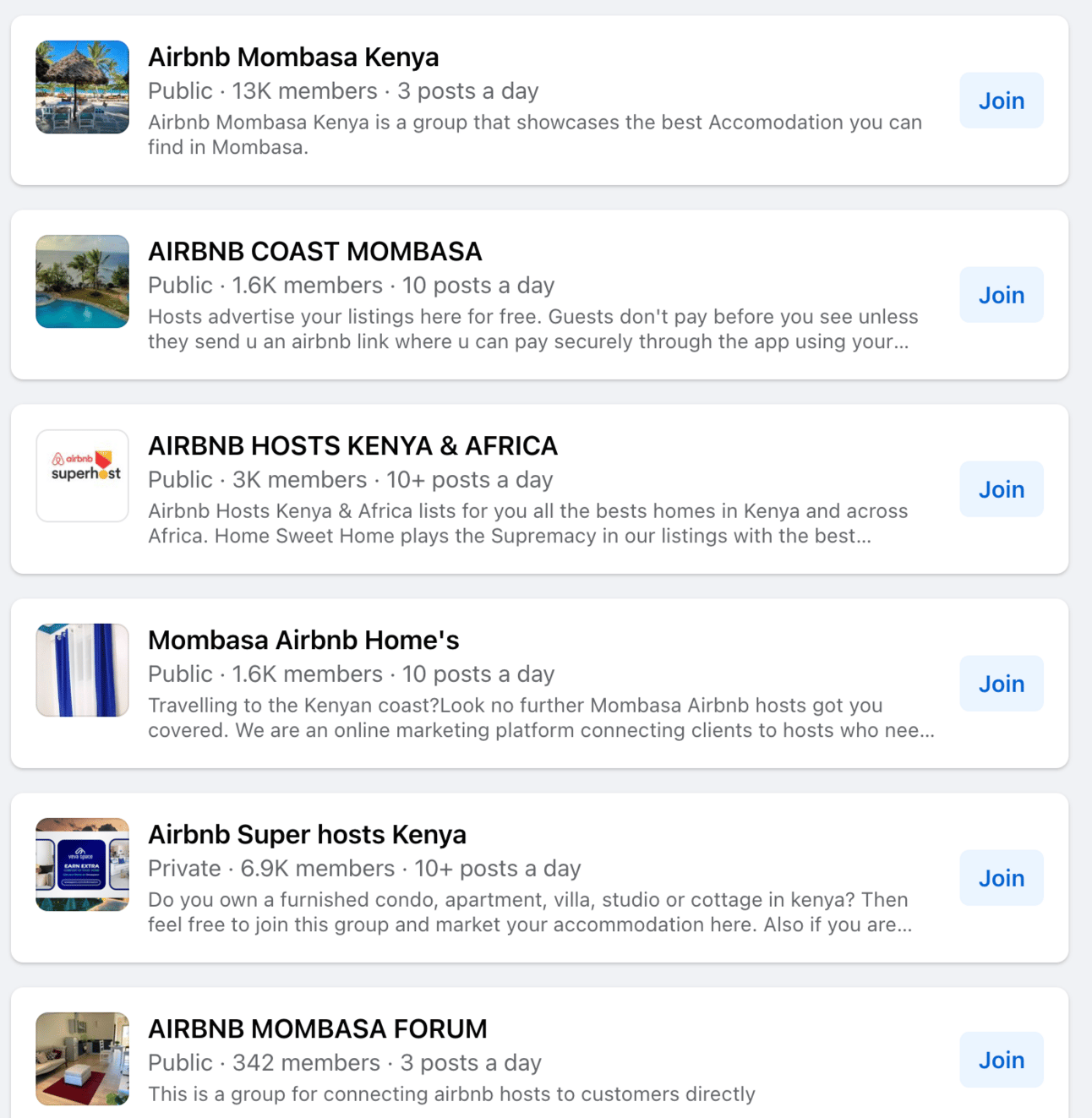Open the AIRBNB COAST MOMBASA group title
Screen dimensions: 1092x1118
314,252
